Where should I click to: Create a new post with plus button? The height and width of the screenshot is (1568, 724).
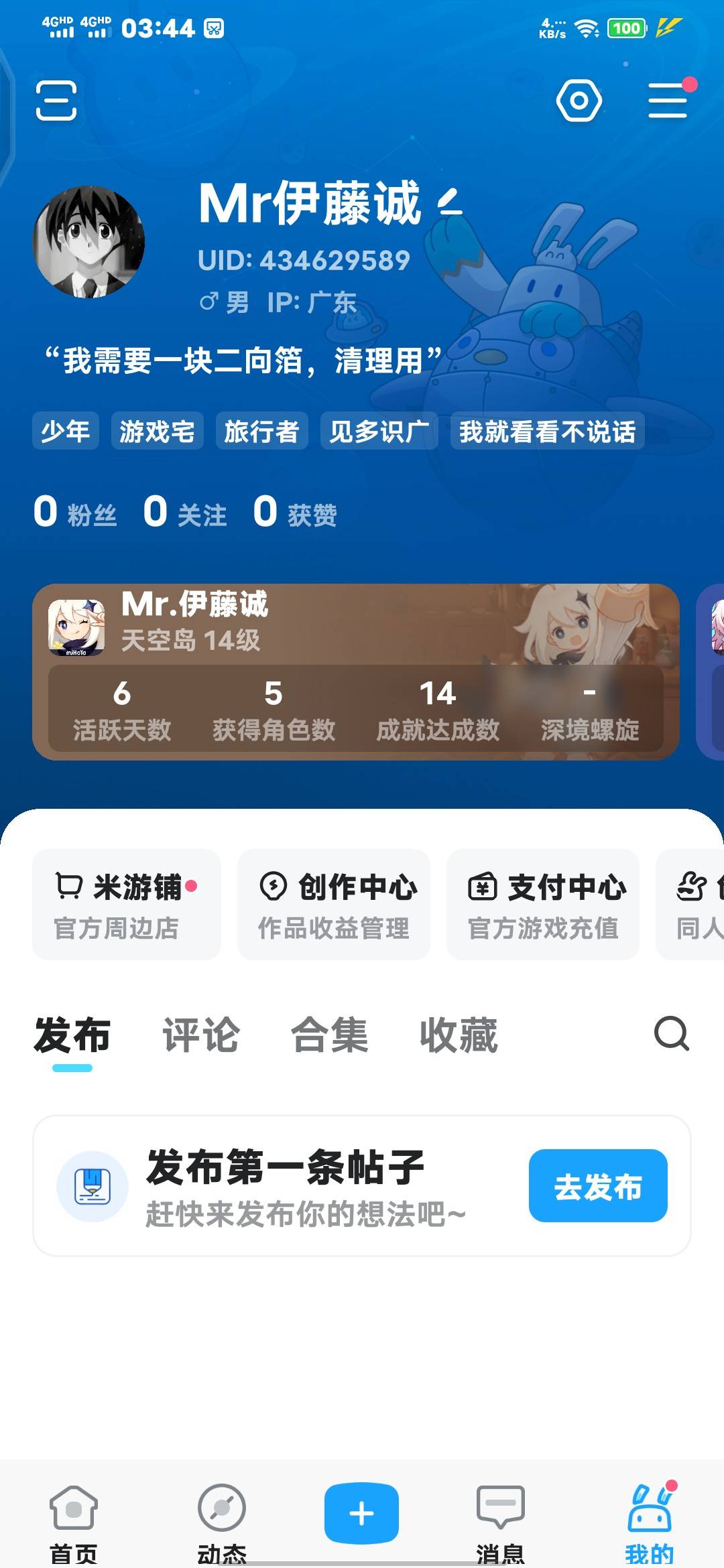[362, 1513]
